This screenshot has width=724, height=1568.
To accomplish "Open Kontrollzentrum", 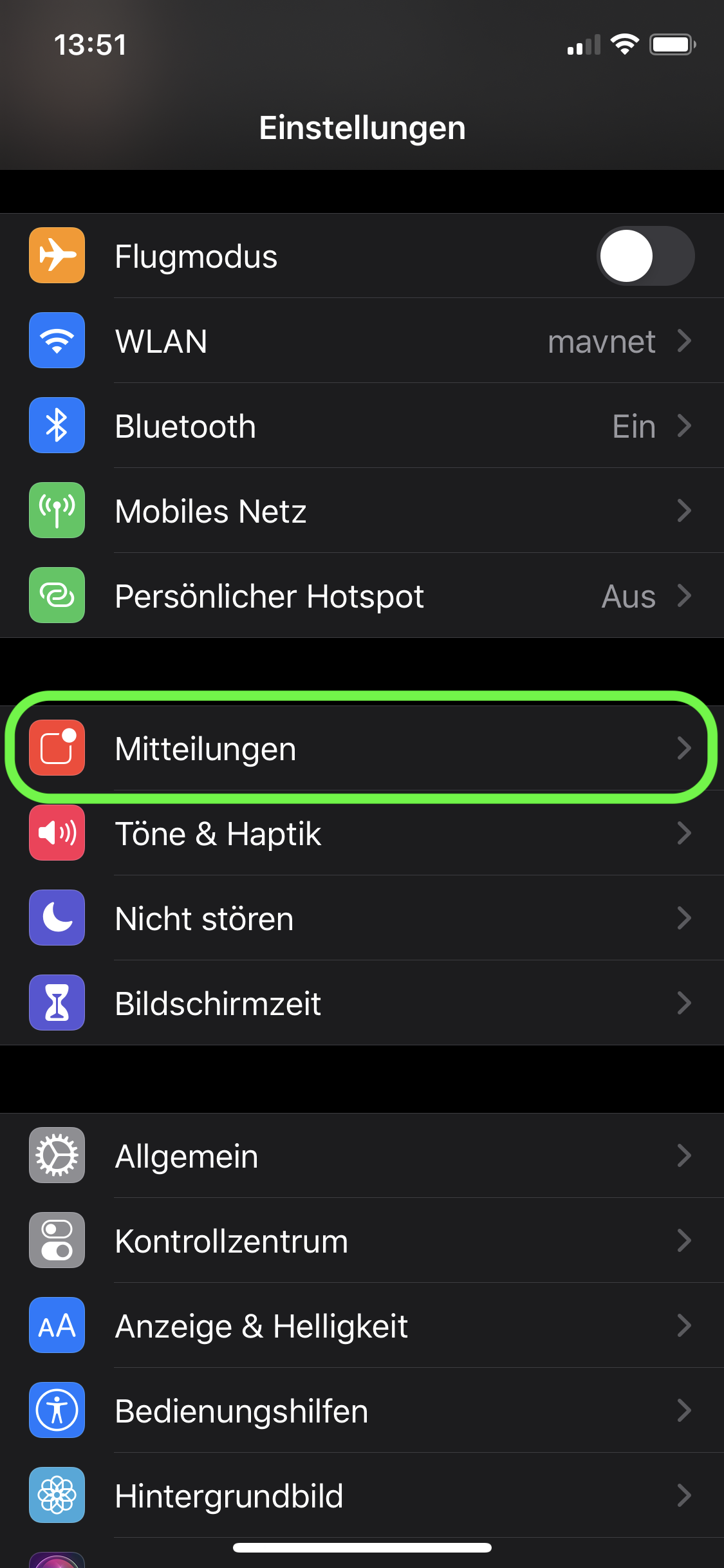I will coord(360,1241).
